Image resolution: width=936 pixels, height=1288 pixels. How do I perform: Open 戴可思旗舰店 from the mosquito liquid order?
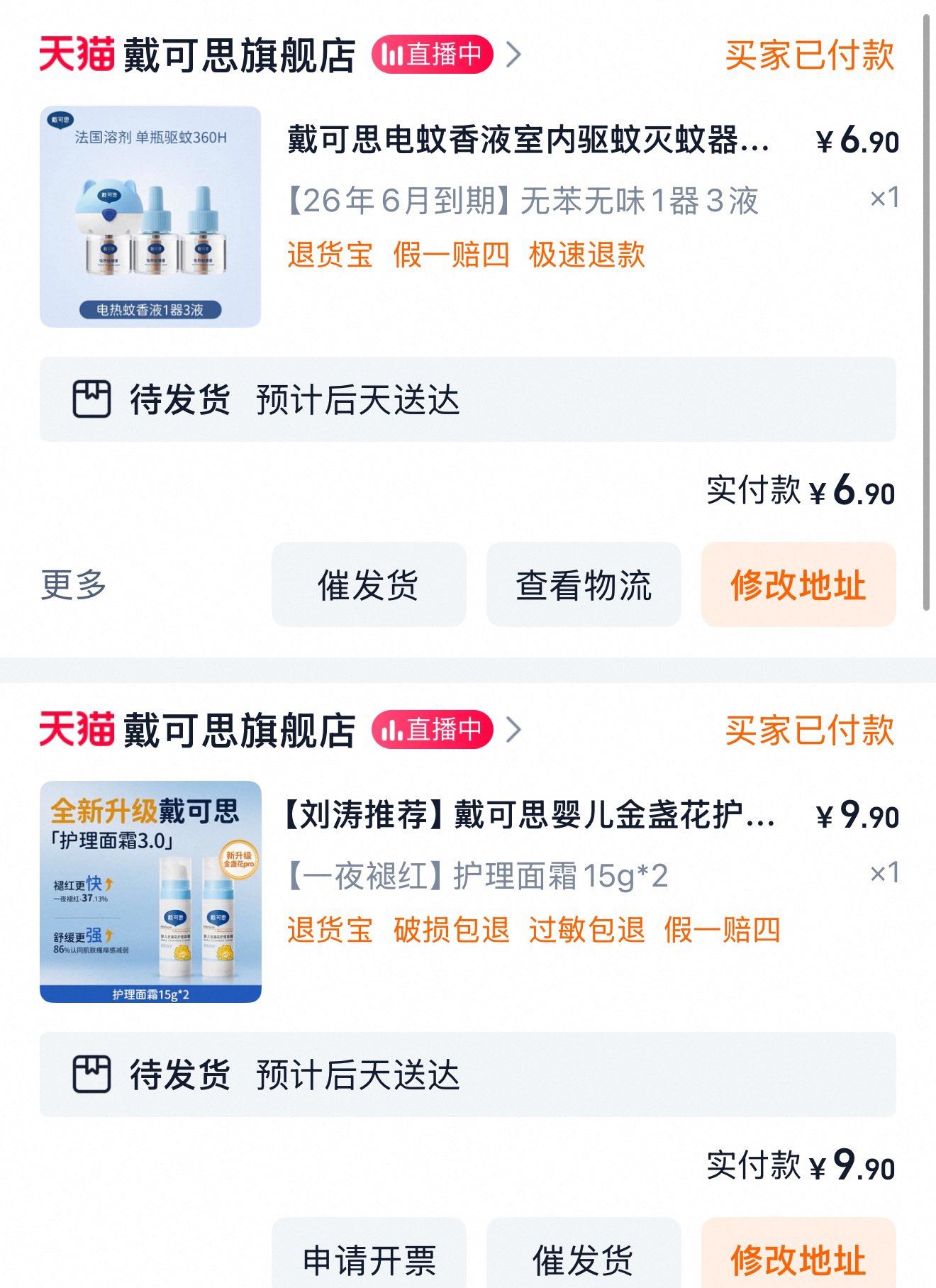[240, 55]
